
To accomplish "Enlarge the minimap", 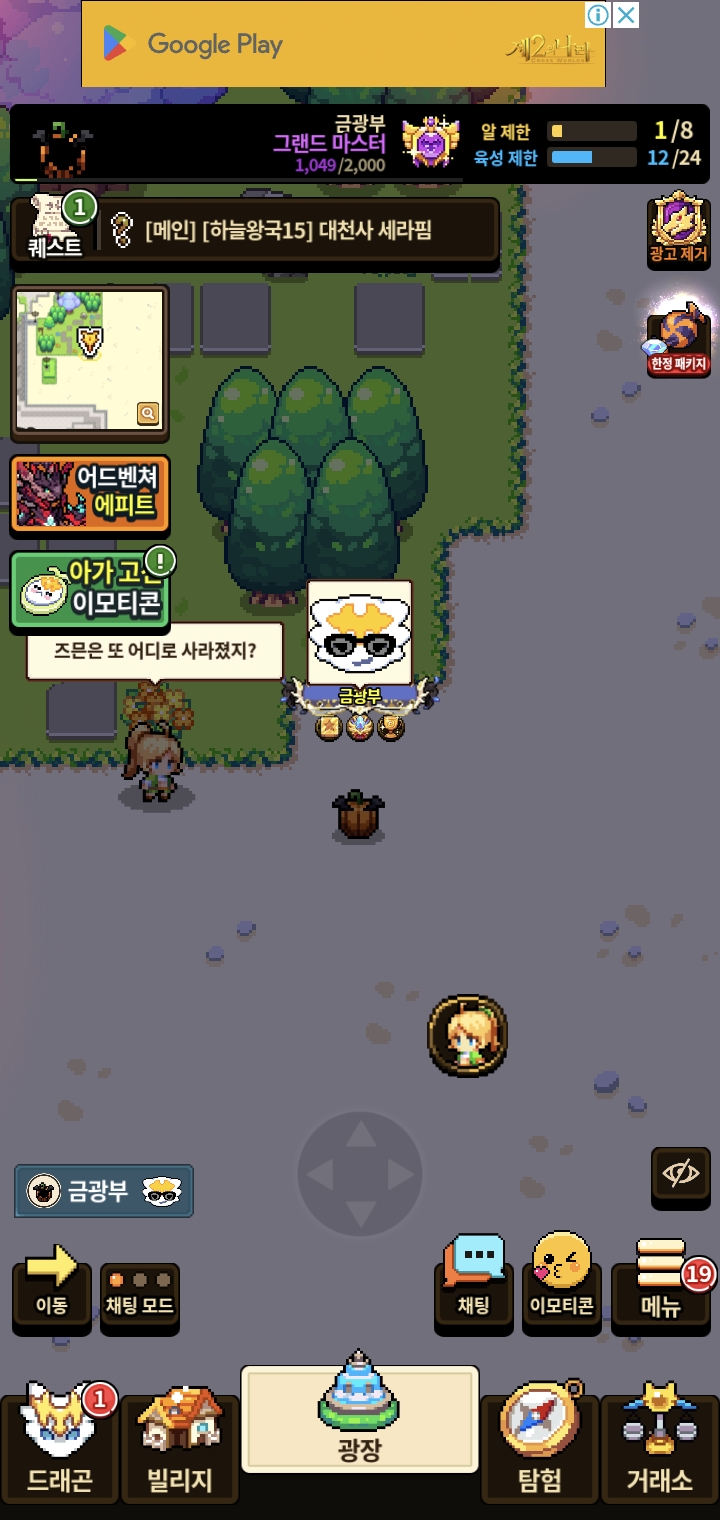I will tap(147, 412).
